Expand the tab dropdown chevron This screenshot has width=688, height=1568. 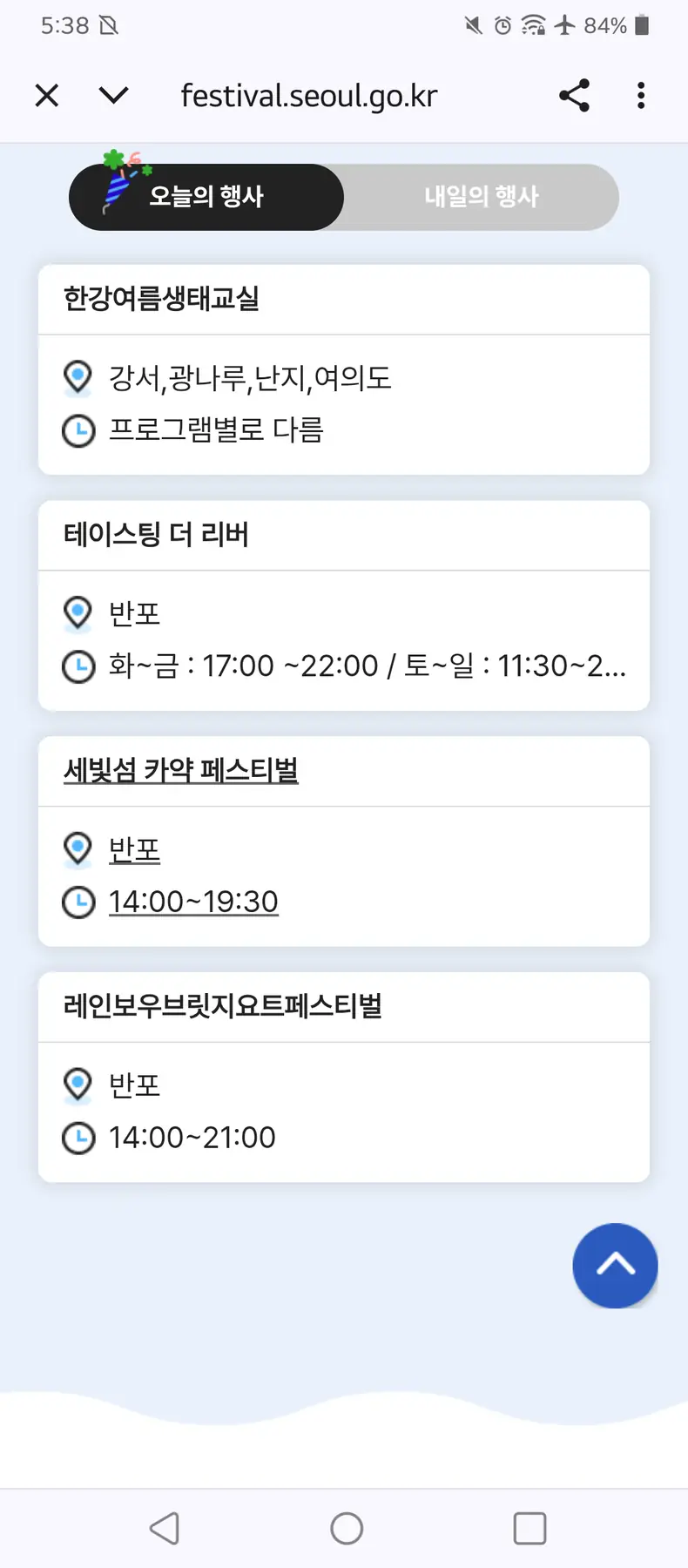click(x=114, y=95)
